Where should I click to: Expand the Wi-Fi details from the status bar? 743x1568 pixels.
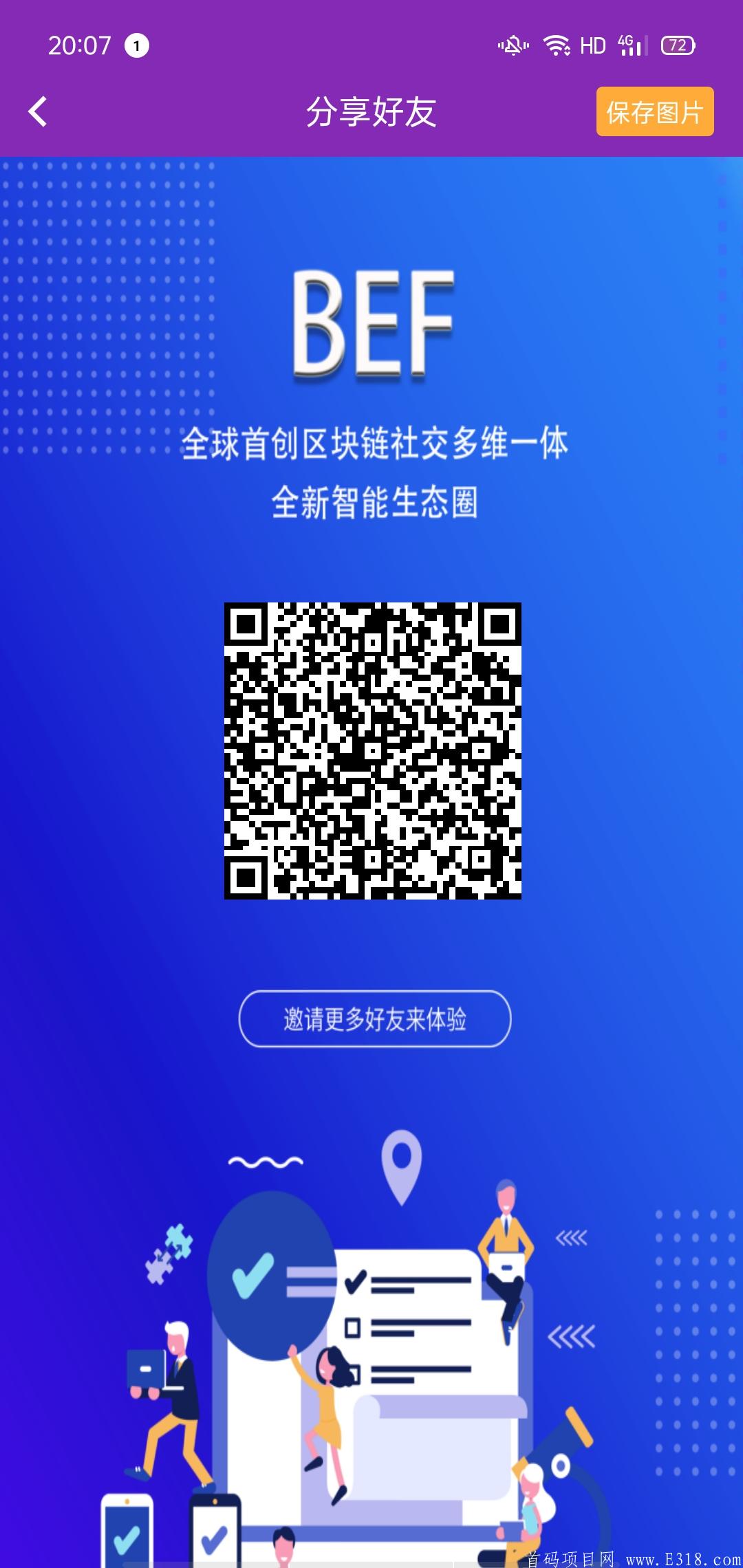[557, 43]
